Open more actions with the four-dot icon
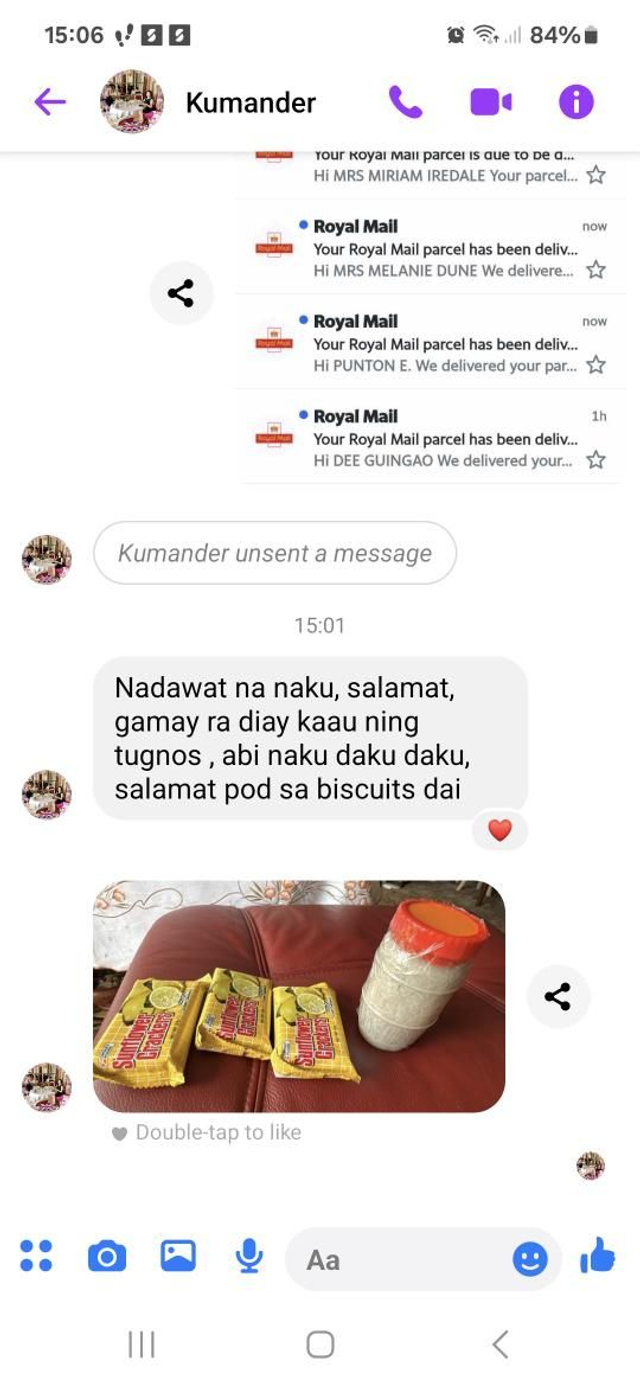Screen dimensions: 640x1387 pos(36,1255)
